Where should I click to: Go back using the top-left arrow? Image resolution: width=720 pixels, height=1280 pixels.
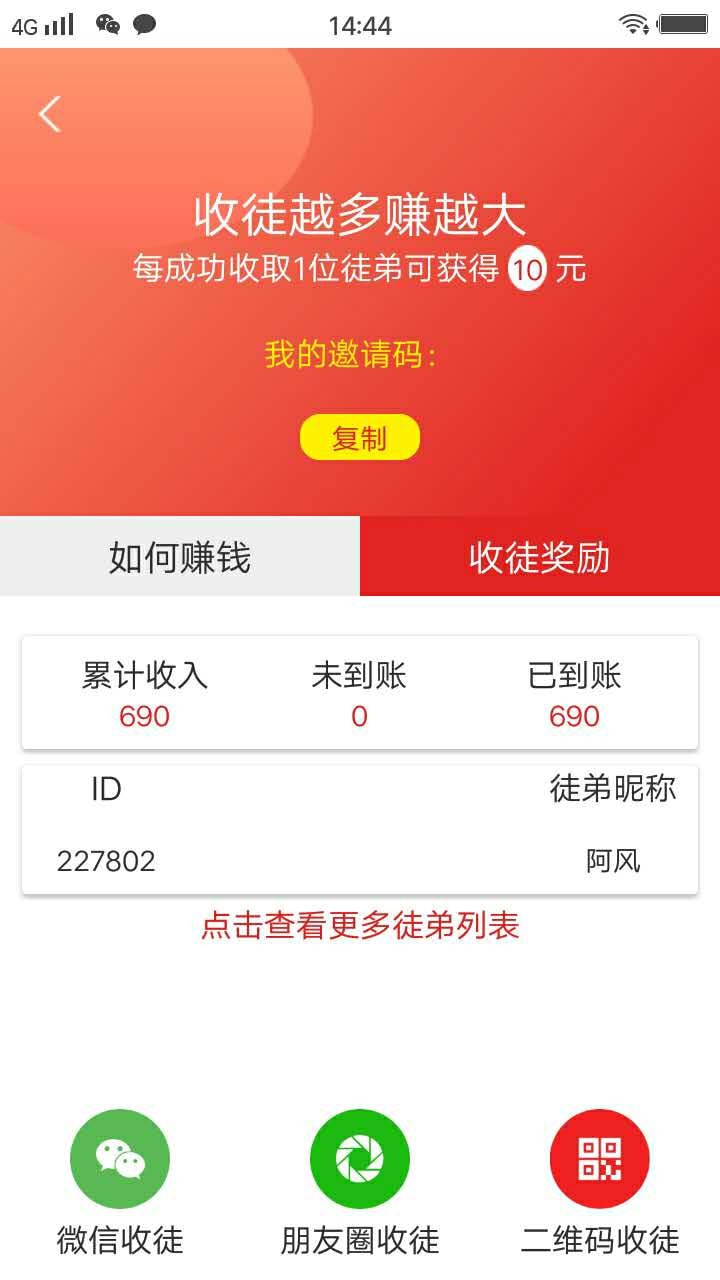pos(50,114)
